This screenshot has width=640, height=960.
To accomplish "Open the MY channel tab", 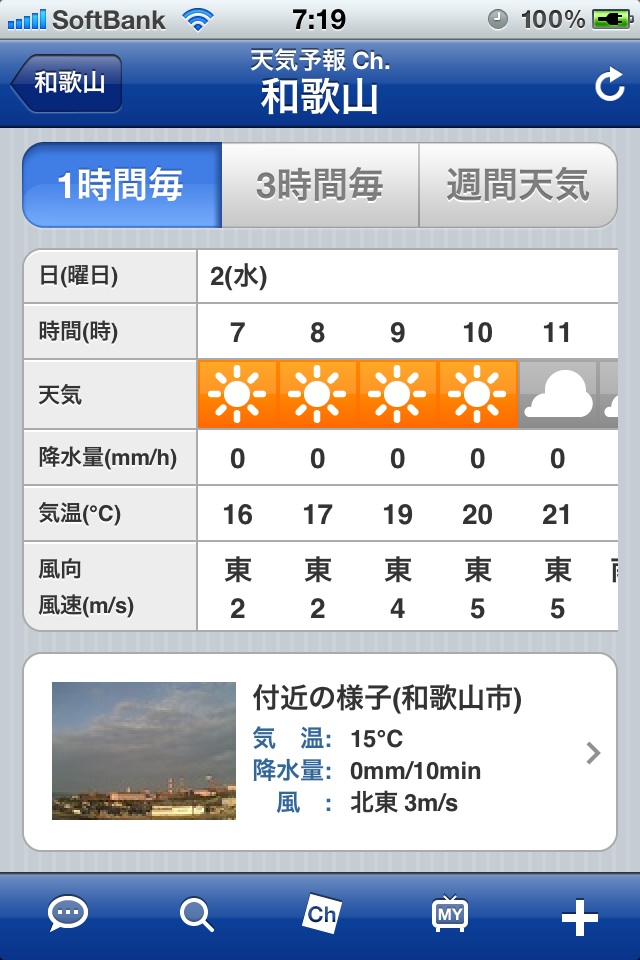I will tap(449, 914).
